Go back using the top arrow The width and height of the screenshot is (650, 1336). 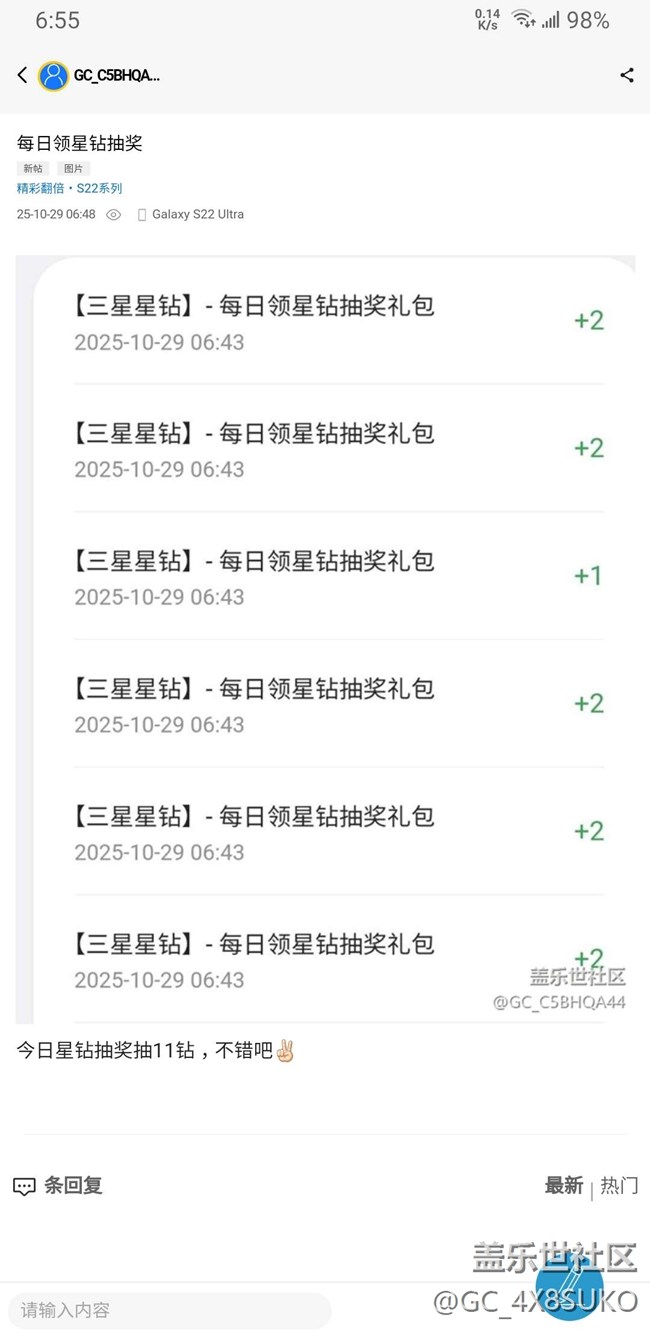coord(22,75)
